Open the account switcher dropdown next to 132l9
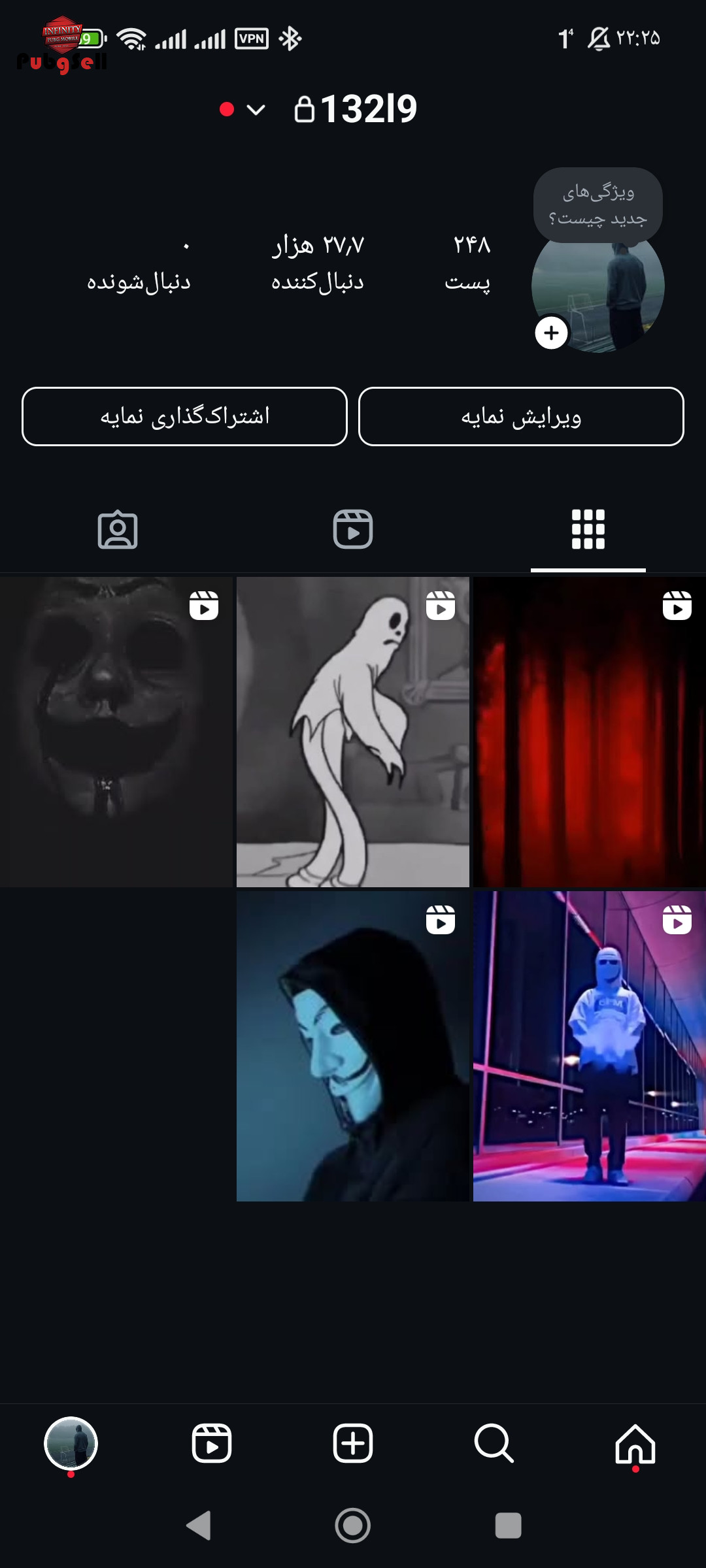Viewport: 706px width, 1568px height. pos(256,110)
